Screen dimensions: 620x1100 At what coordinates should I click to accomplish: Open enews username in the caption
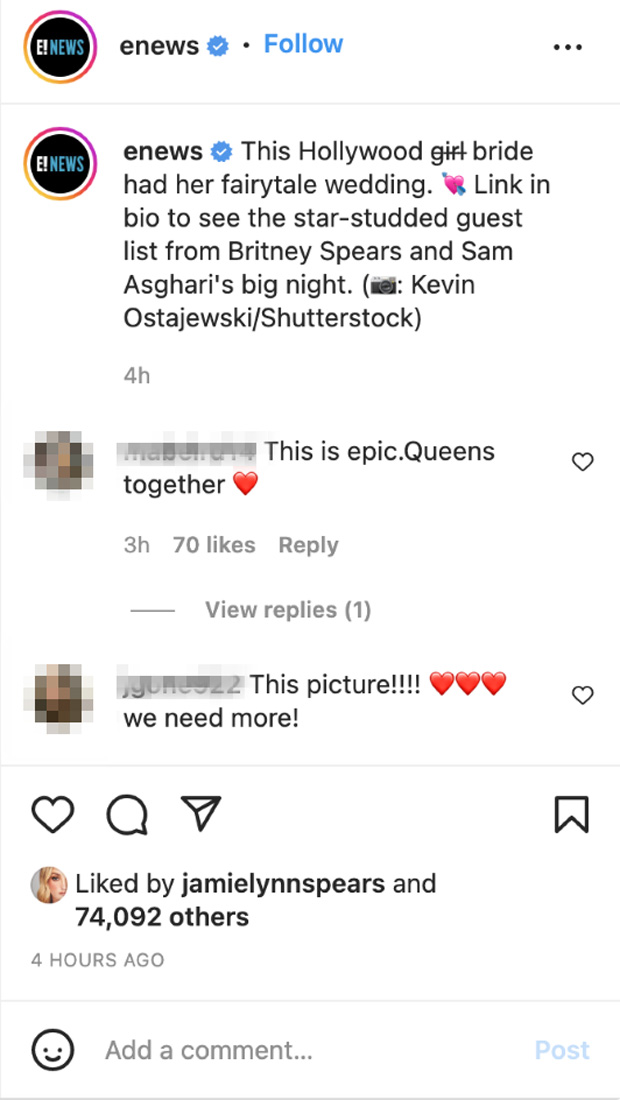163,152
